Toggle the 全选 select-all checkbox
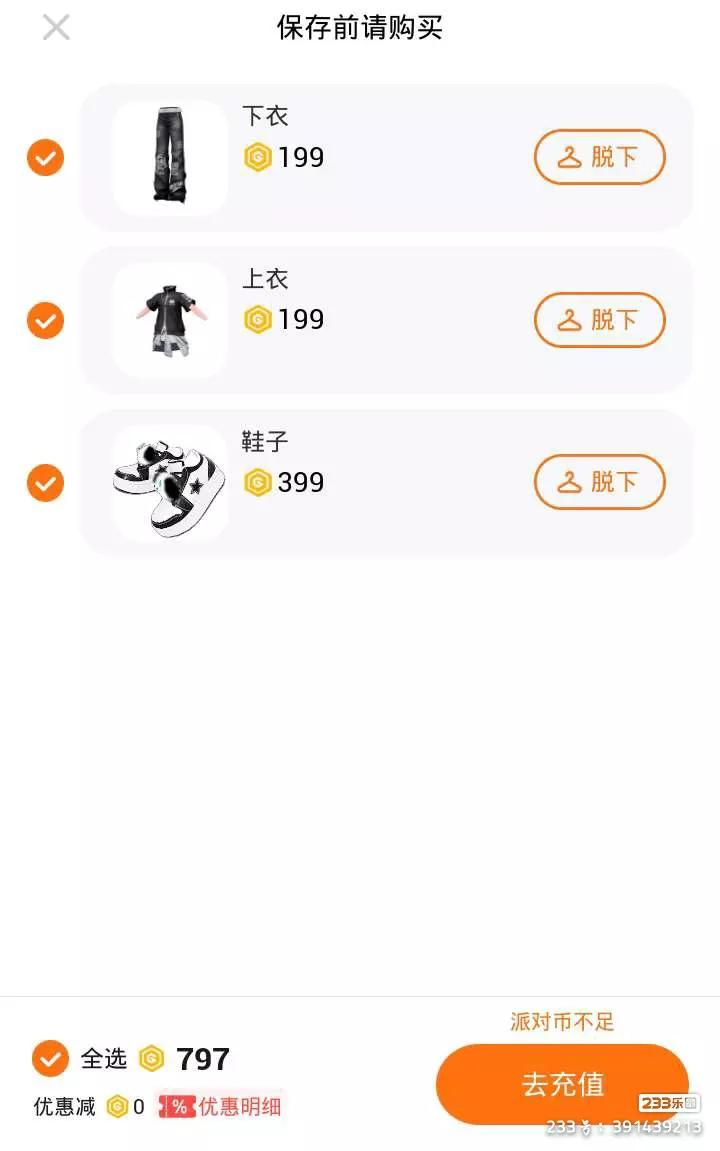Image resolution: width=720 pixels, height=1151 pixels. click(x=50, y=1058)
